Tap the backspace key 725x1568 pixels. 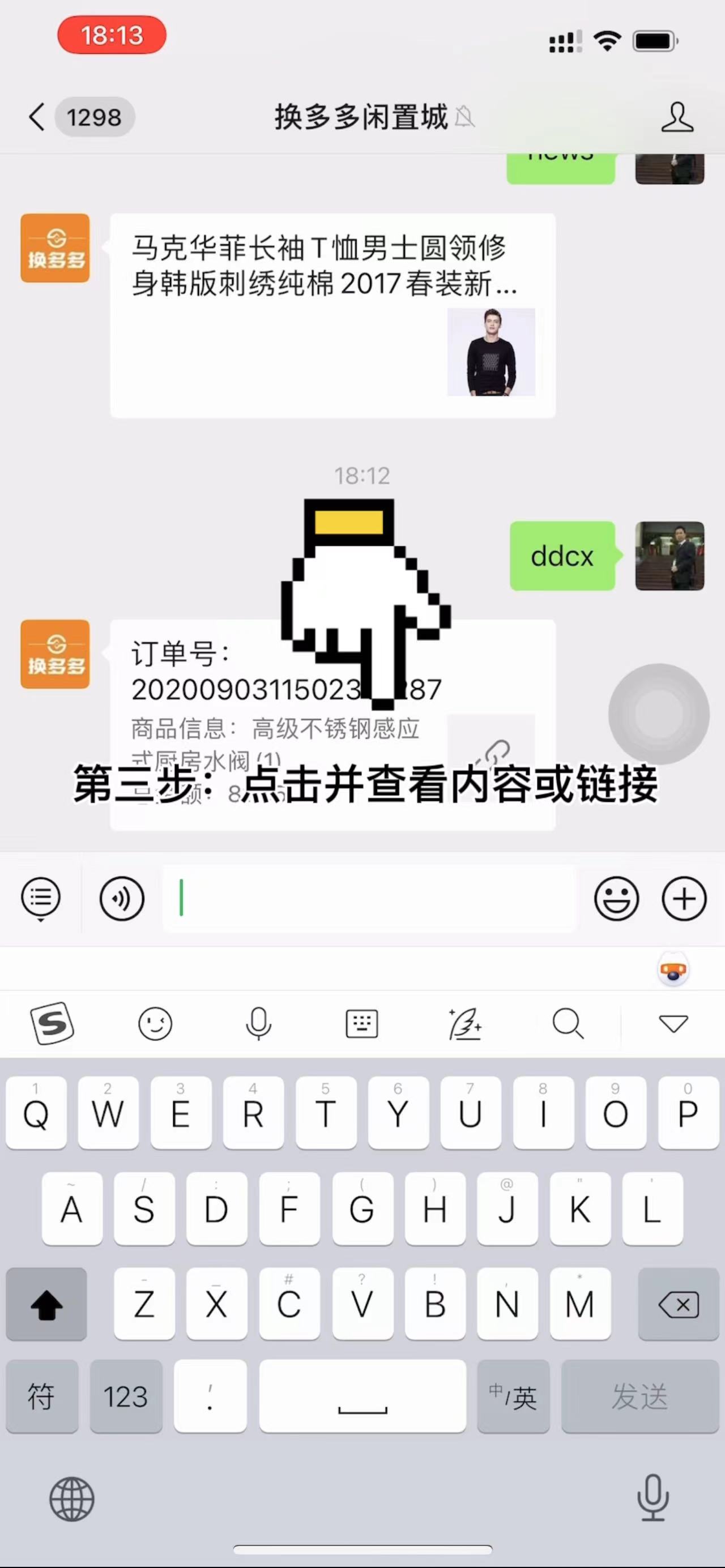pos(678,1304)
